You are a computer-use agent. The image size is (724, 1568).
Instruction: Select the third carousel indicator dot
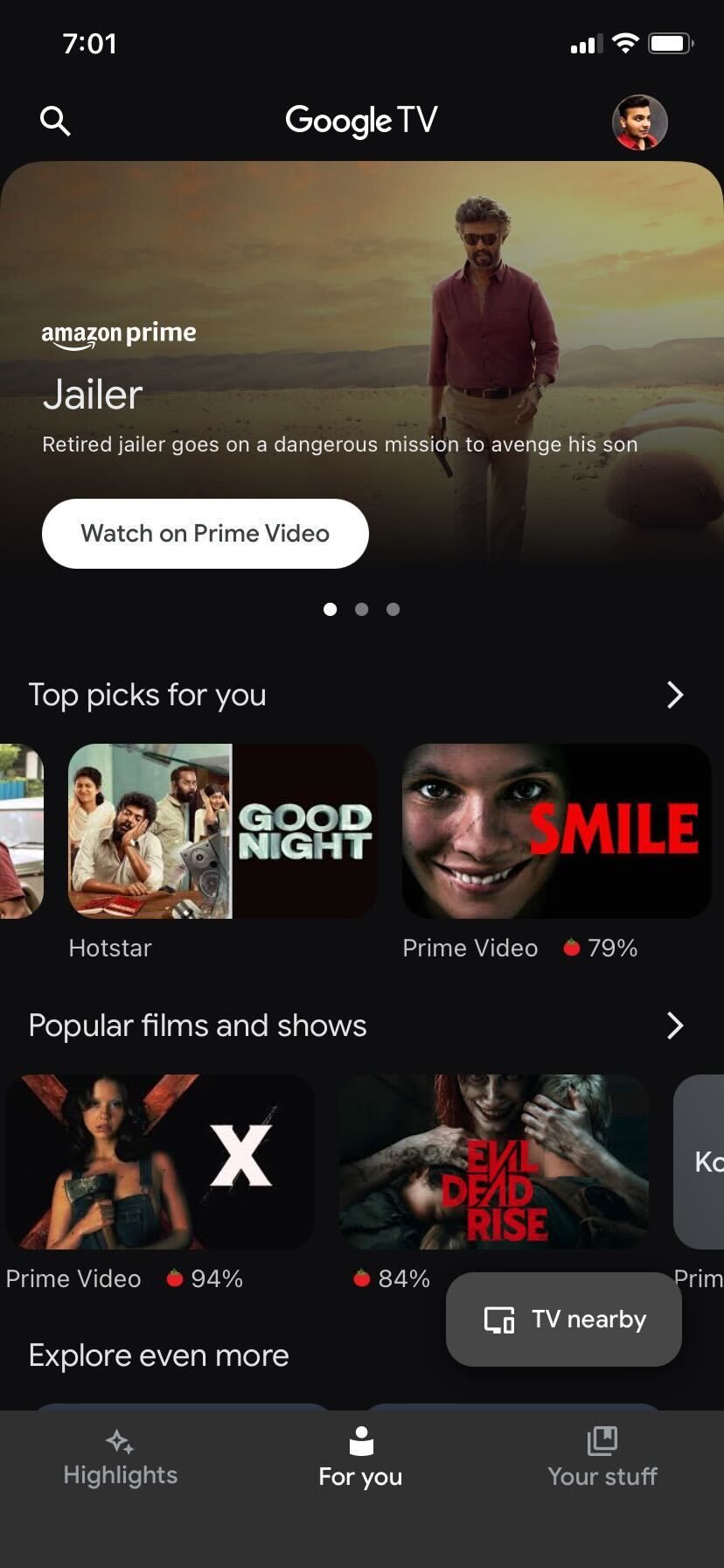(x=393, y=610)
